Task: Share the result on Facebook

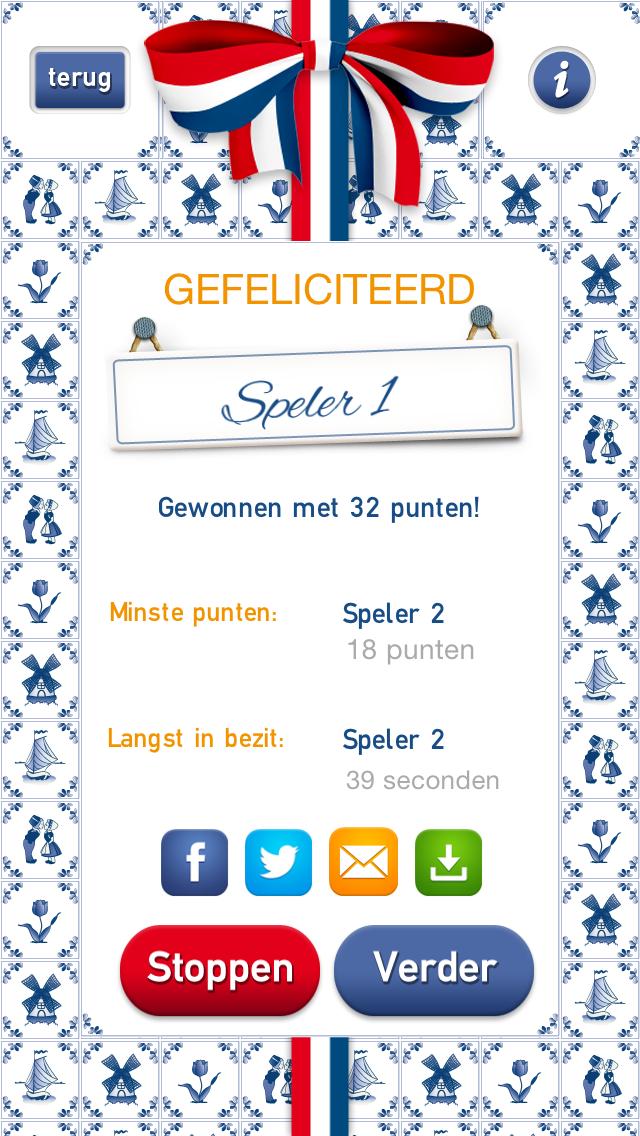Action: 194,862
